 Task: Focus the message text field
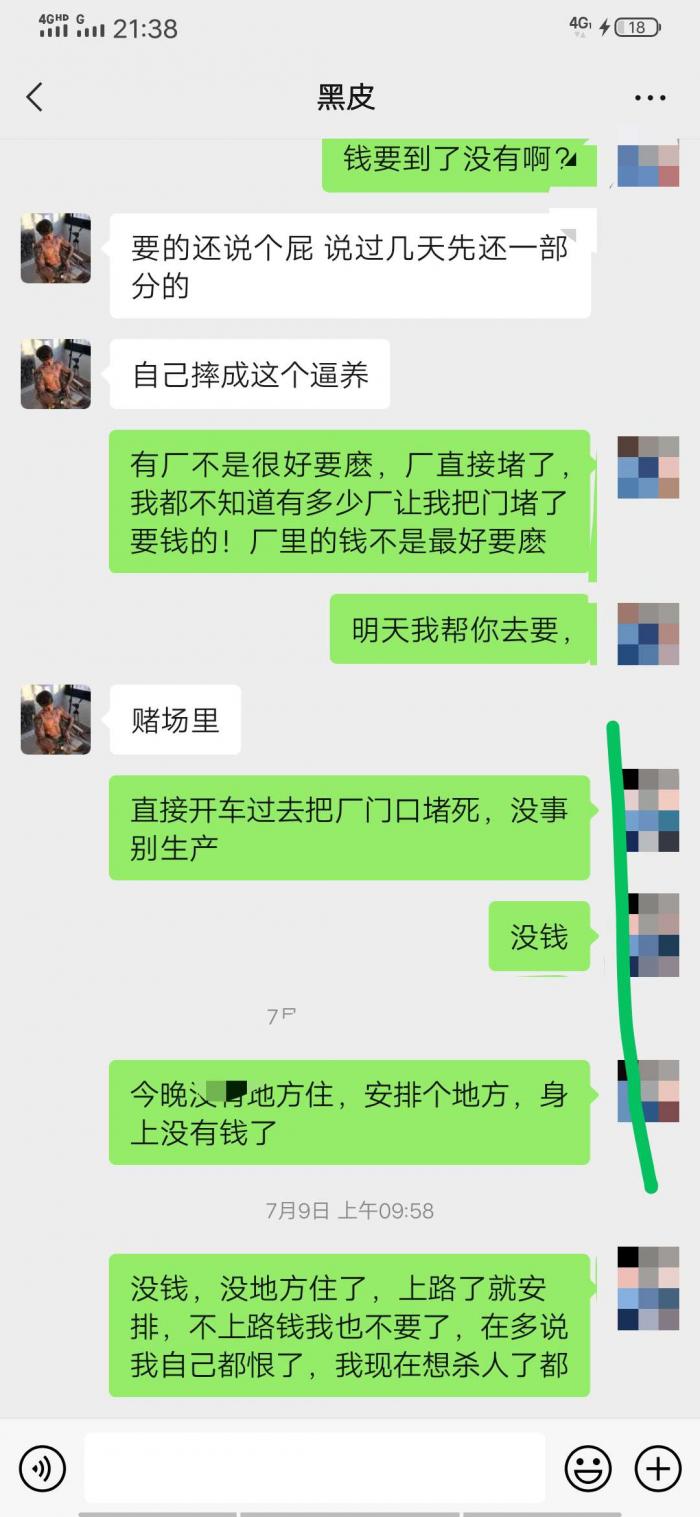coord(314,1468)
